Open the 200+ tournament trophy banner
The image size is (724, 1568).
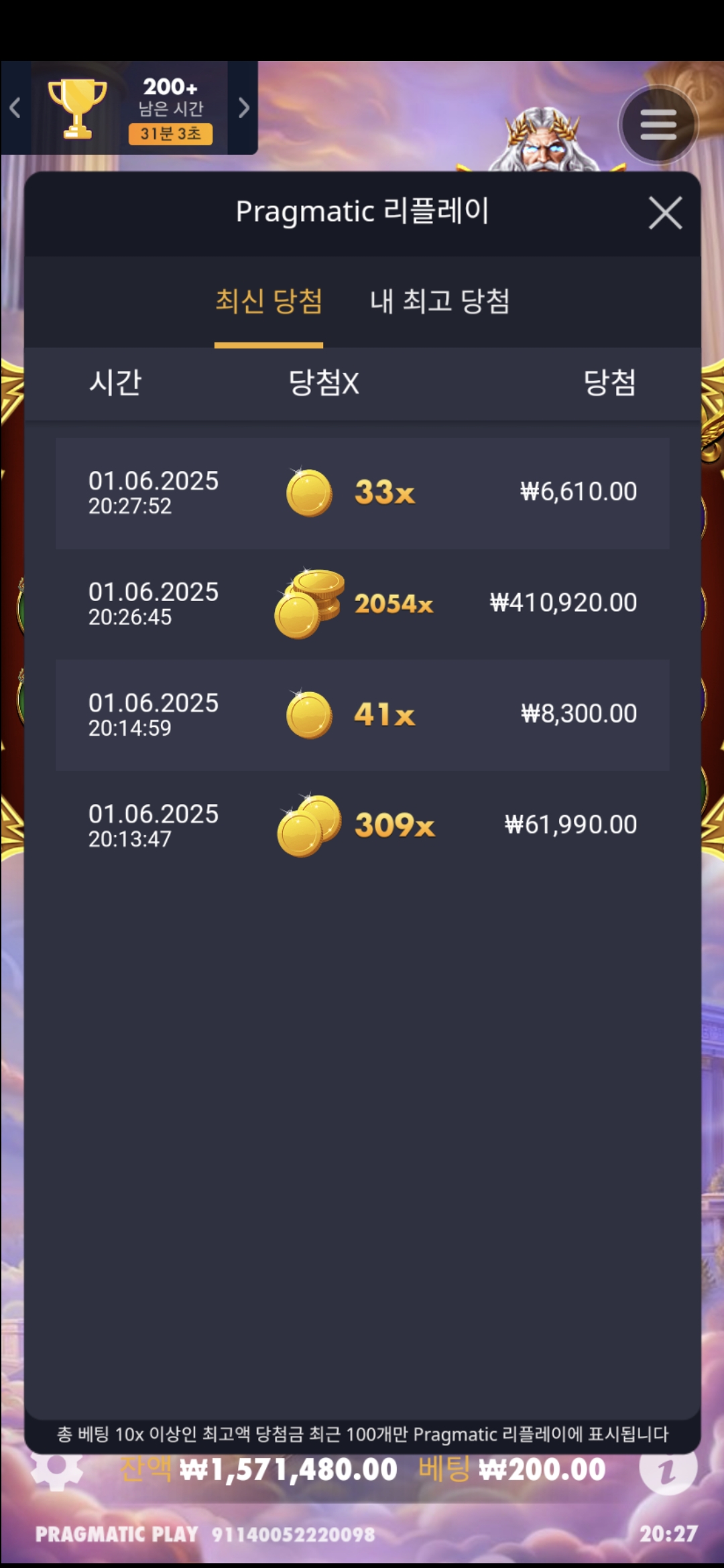point(129,109)
